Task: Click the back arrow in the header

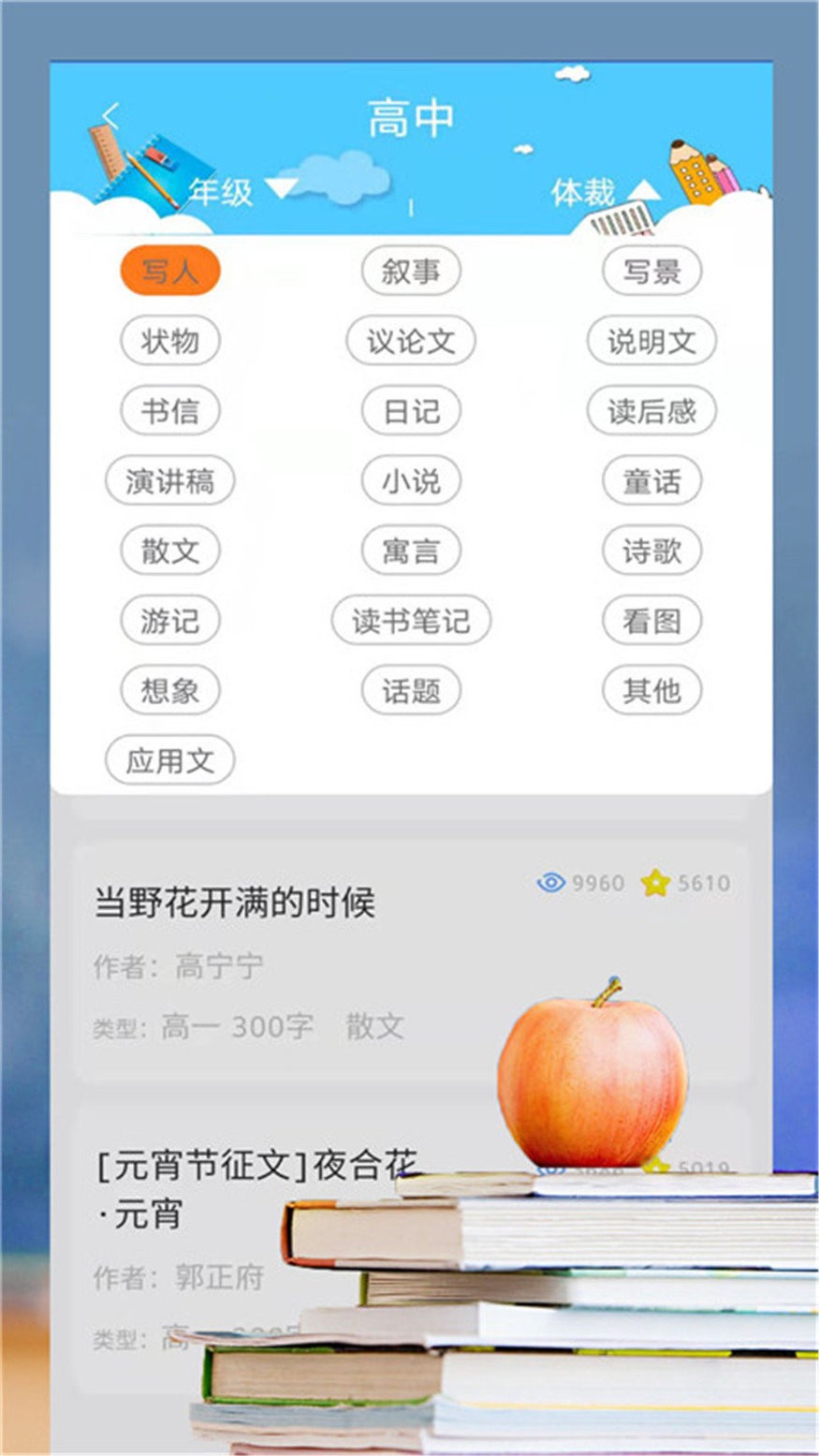Action: point(111,114)
